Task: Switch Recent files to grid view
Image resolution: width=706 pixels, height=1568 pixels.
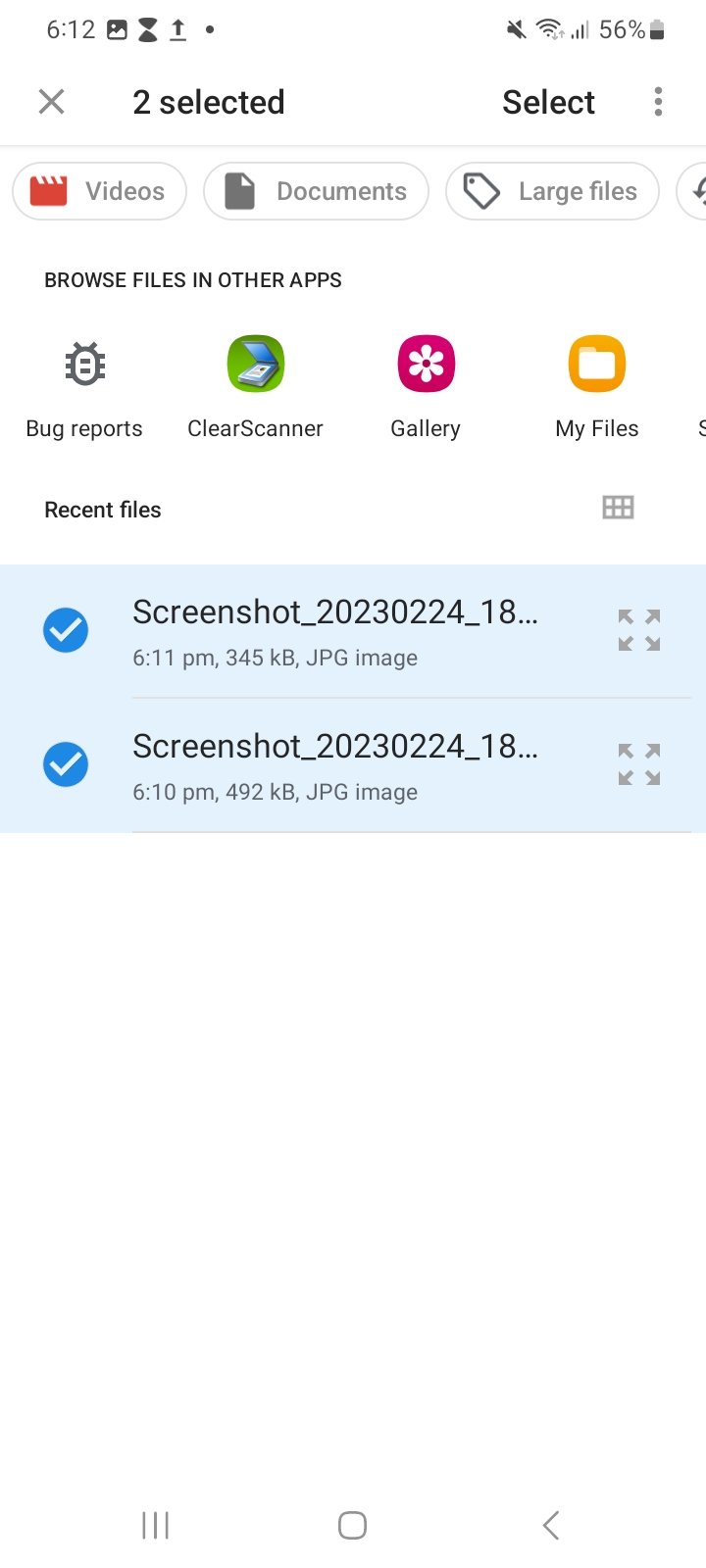Action: tap(618, 508)
